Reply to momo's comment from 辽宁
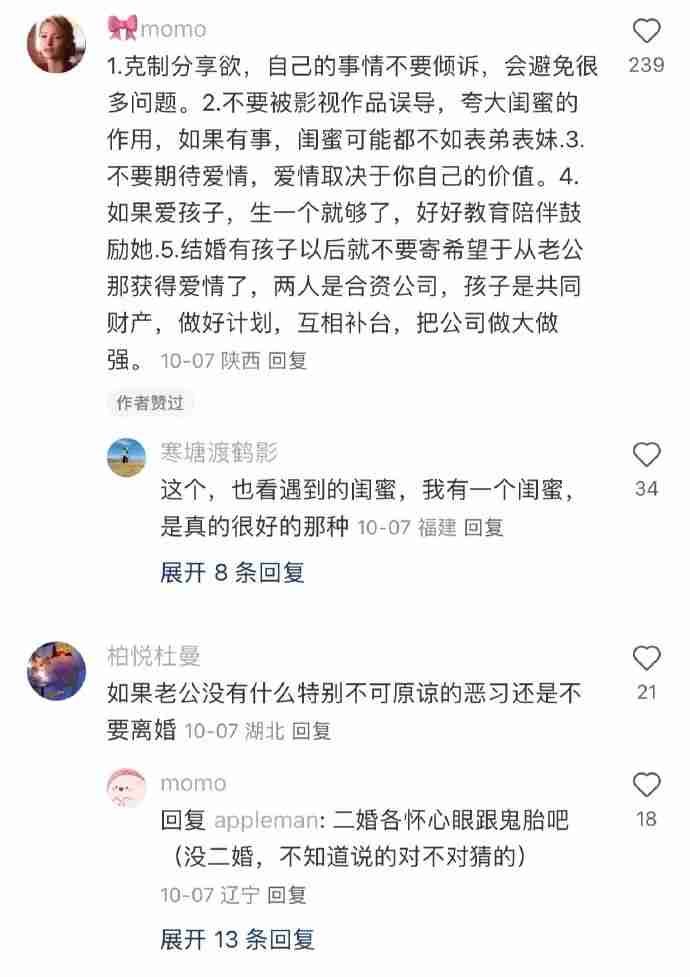Image resolution: width=690 pixels, height=977 pixels. [287, 894]
